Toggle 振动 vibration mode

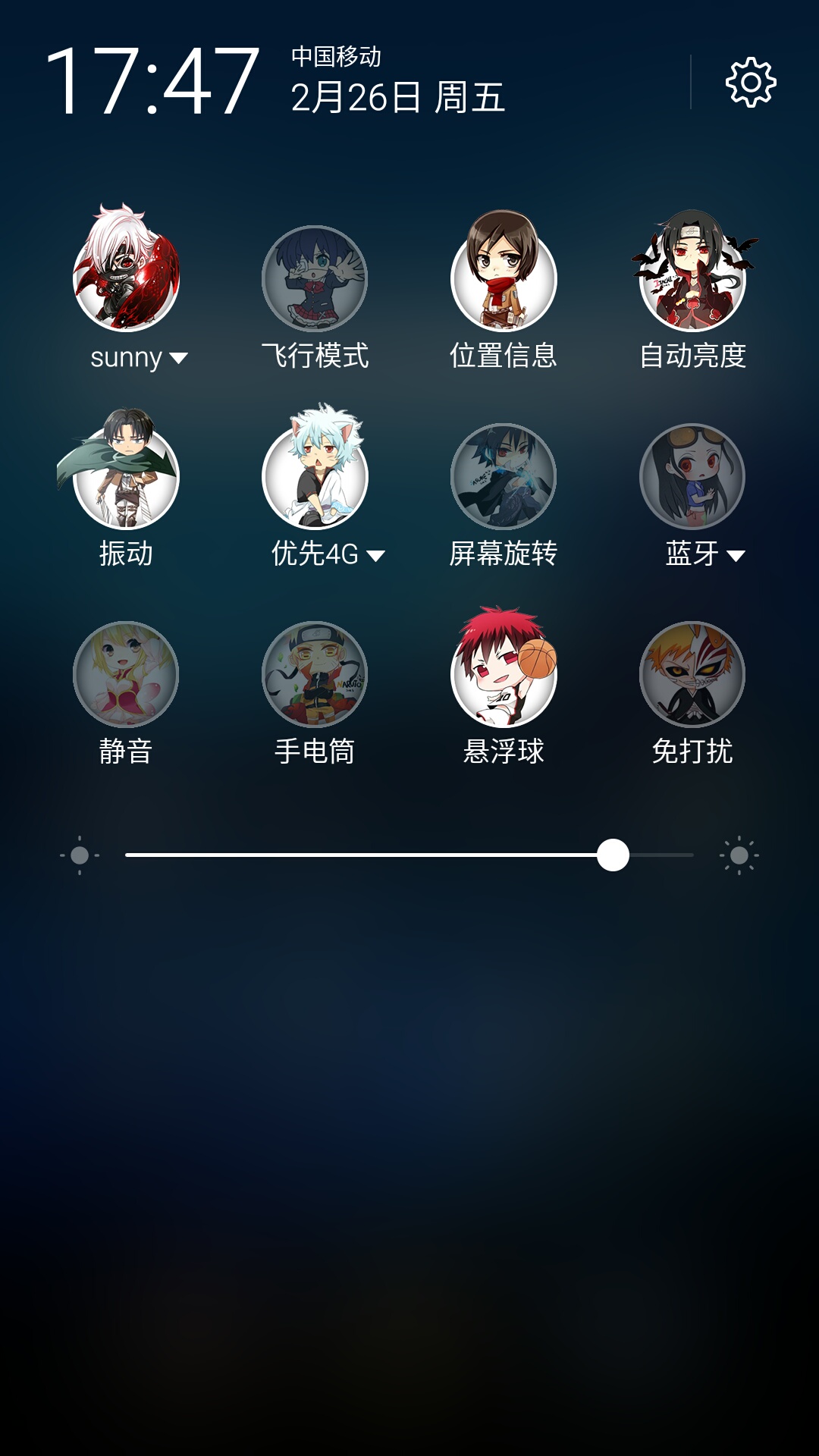126,476
